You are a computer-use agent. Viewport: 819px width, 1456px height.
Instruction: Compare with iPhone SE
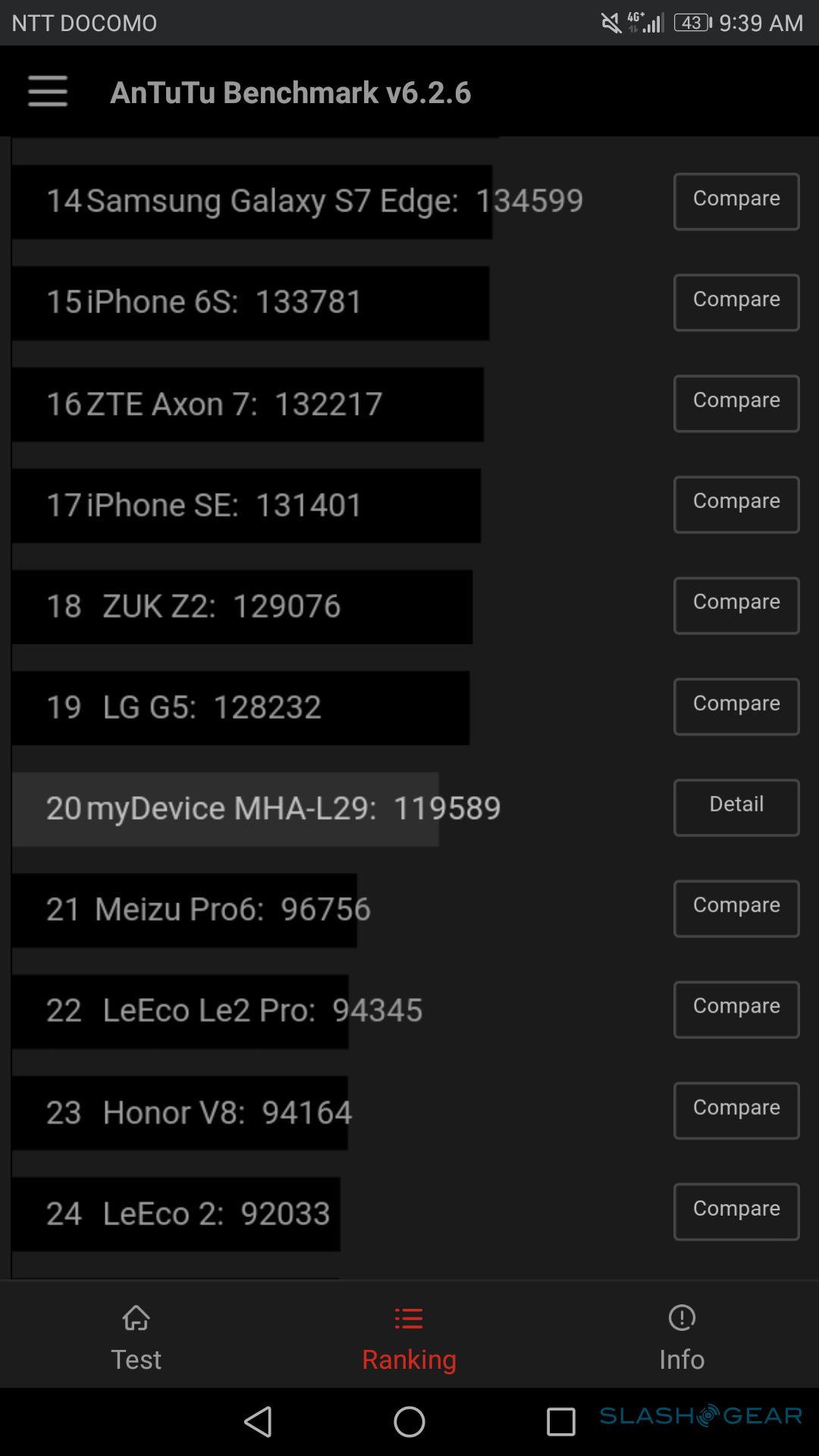pyautogui.click(x=736, y=504)
